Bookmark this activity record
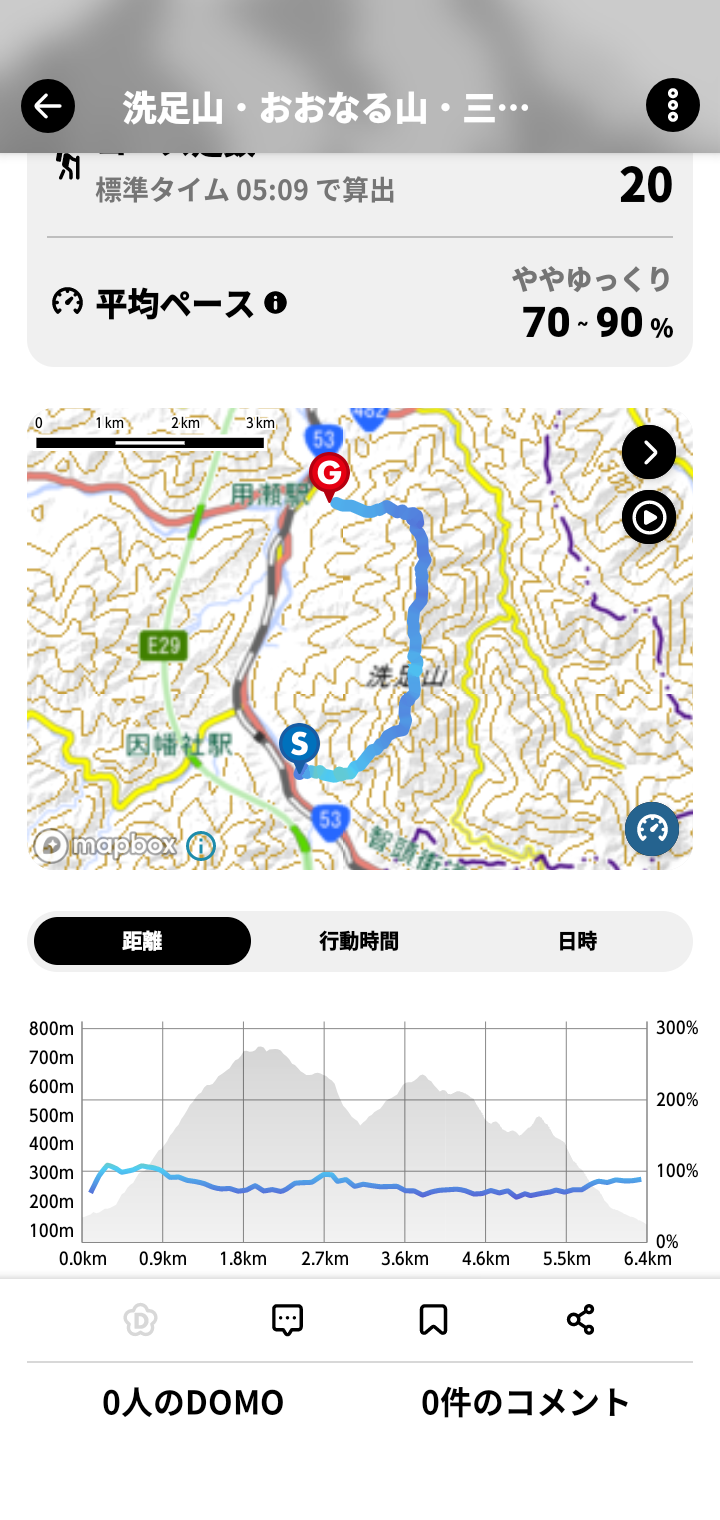This screenshot has height=1520, width=720. pyautogui.click(x=433, y=1320)
